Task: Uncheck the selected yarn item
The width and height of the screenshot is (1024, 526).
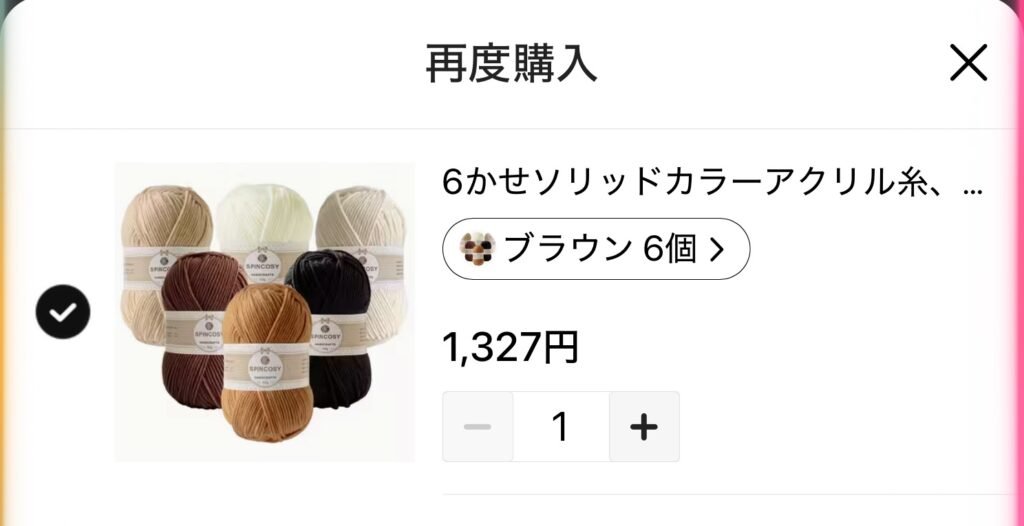Action: pyautogui.click(x=63, y=313)
